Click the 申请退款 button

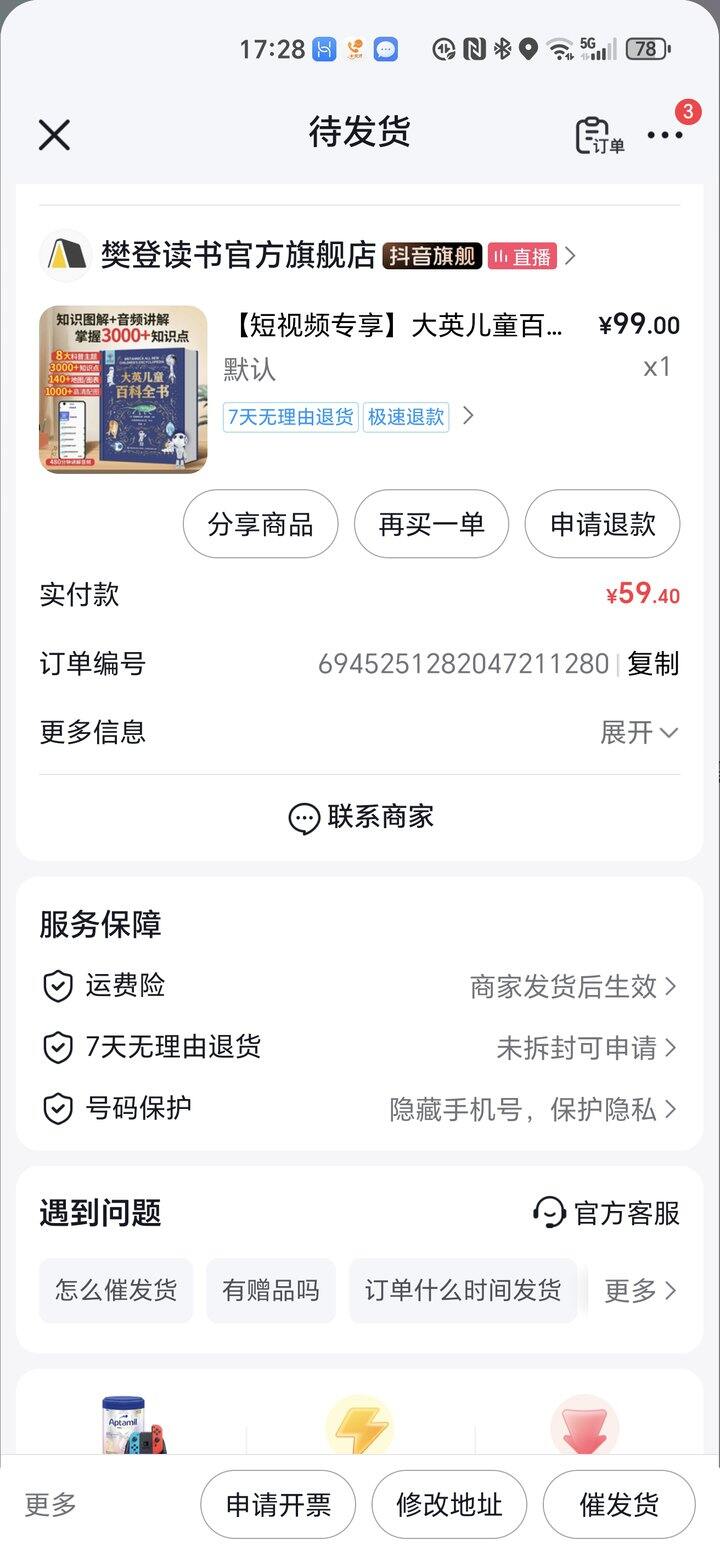tap(602, 524)
